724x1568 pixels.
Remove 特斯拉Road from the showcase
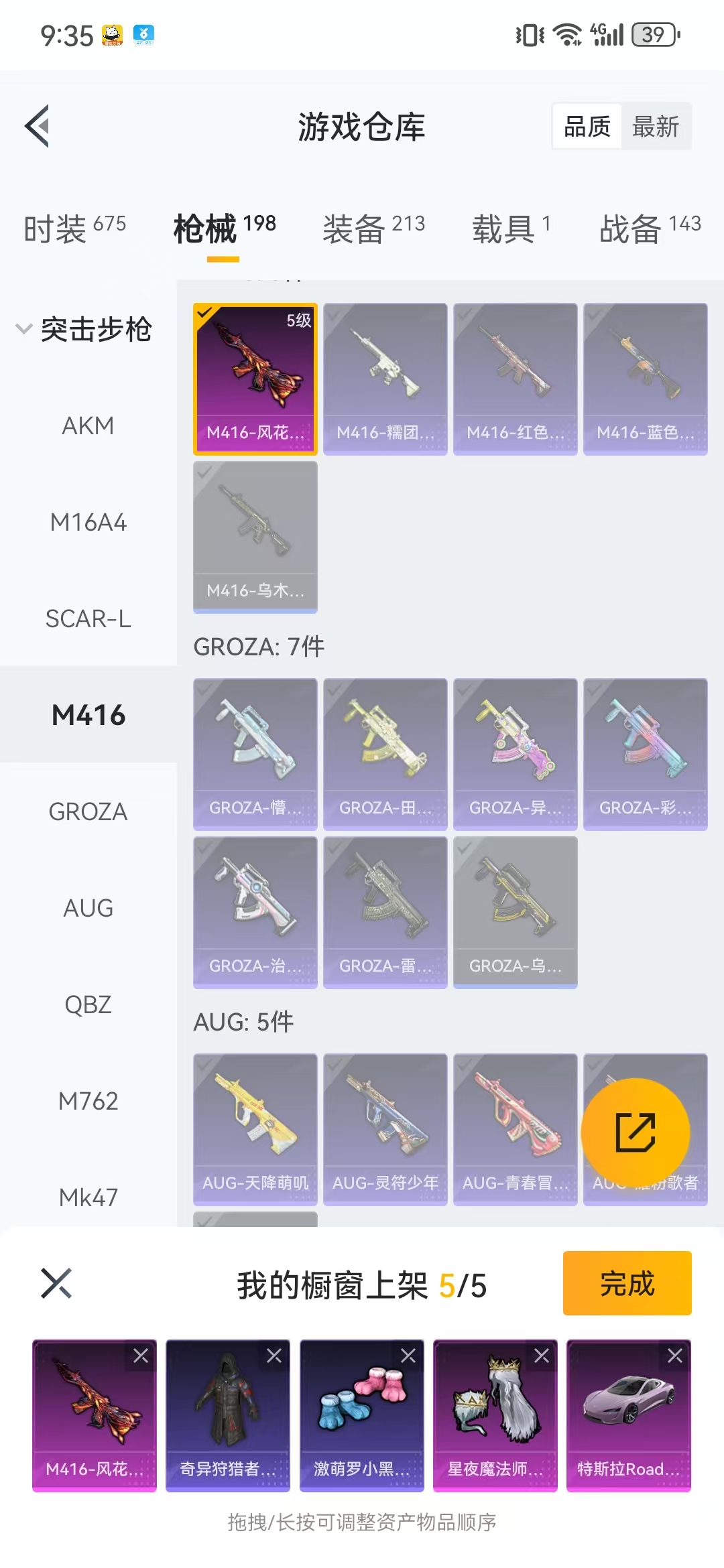pyautogui.click(x=675, y=1356)
